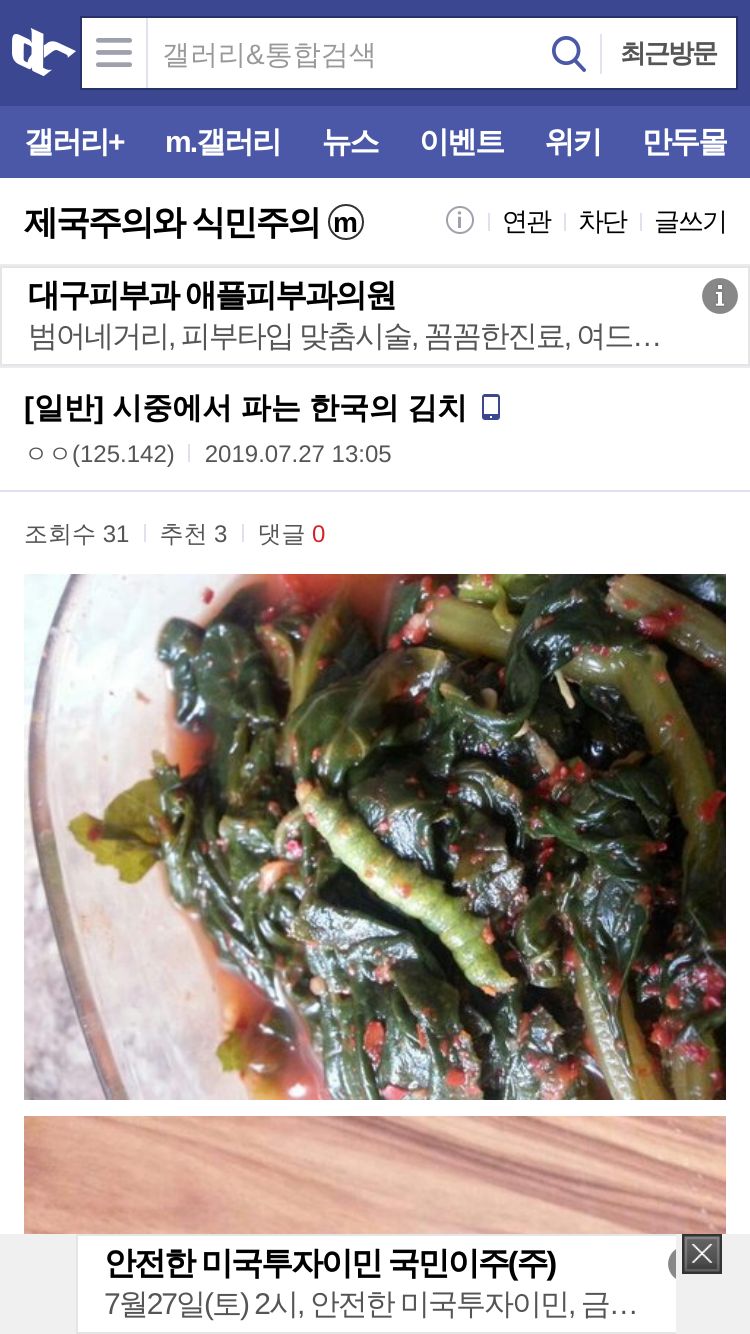Switch to the m.갤러리 tab
This screenshot has width=750, height=1334.
click(x=223, y=142)
